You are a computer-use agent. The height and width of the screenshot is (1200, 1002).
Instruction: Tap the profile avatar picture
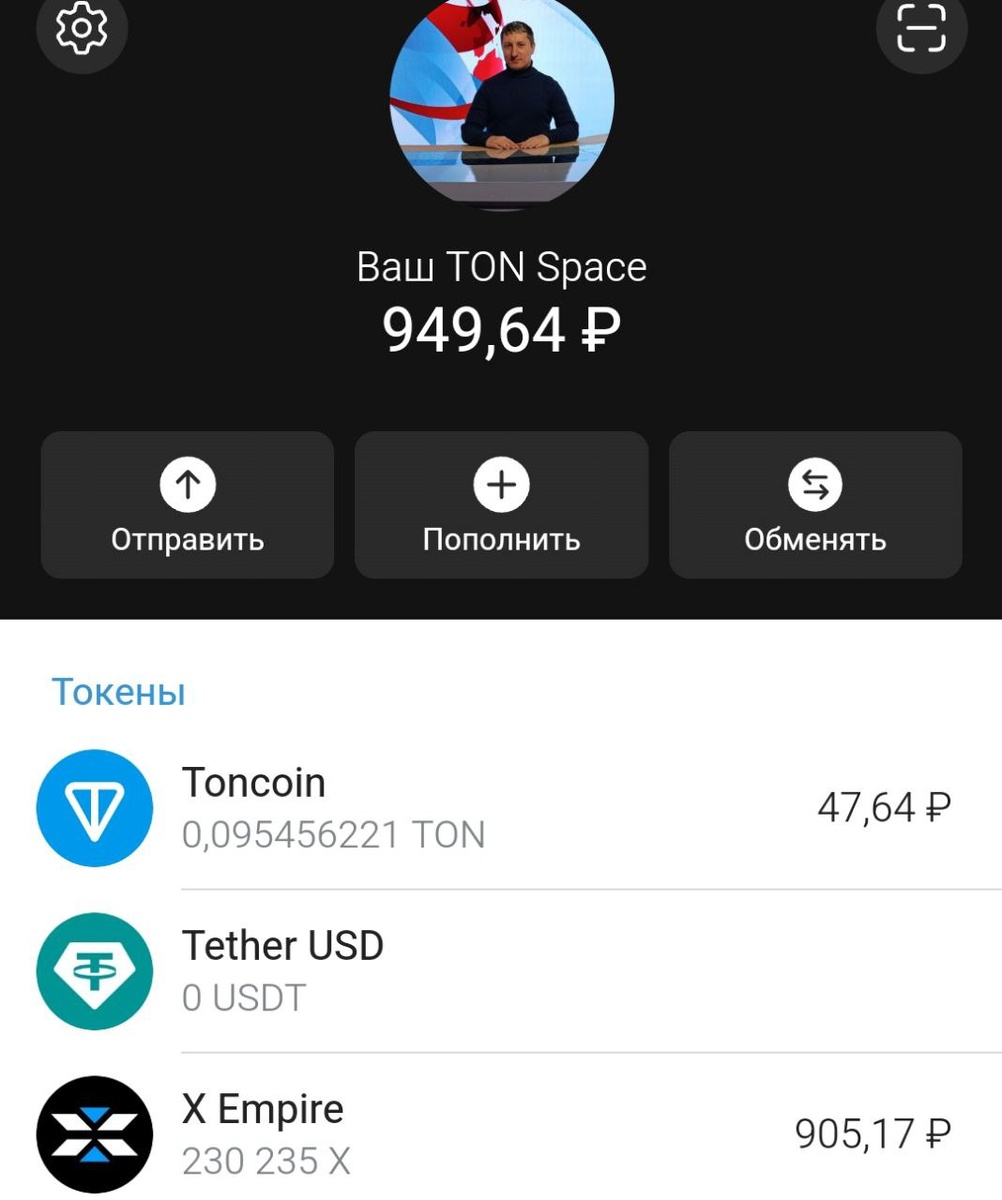pyautogui.click(x=501, y=100)
